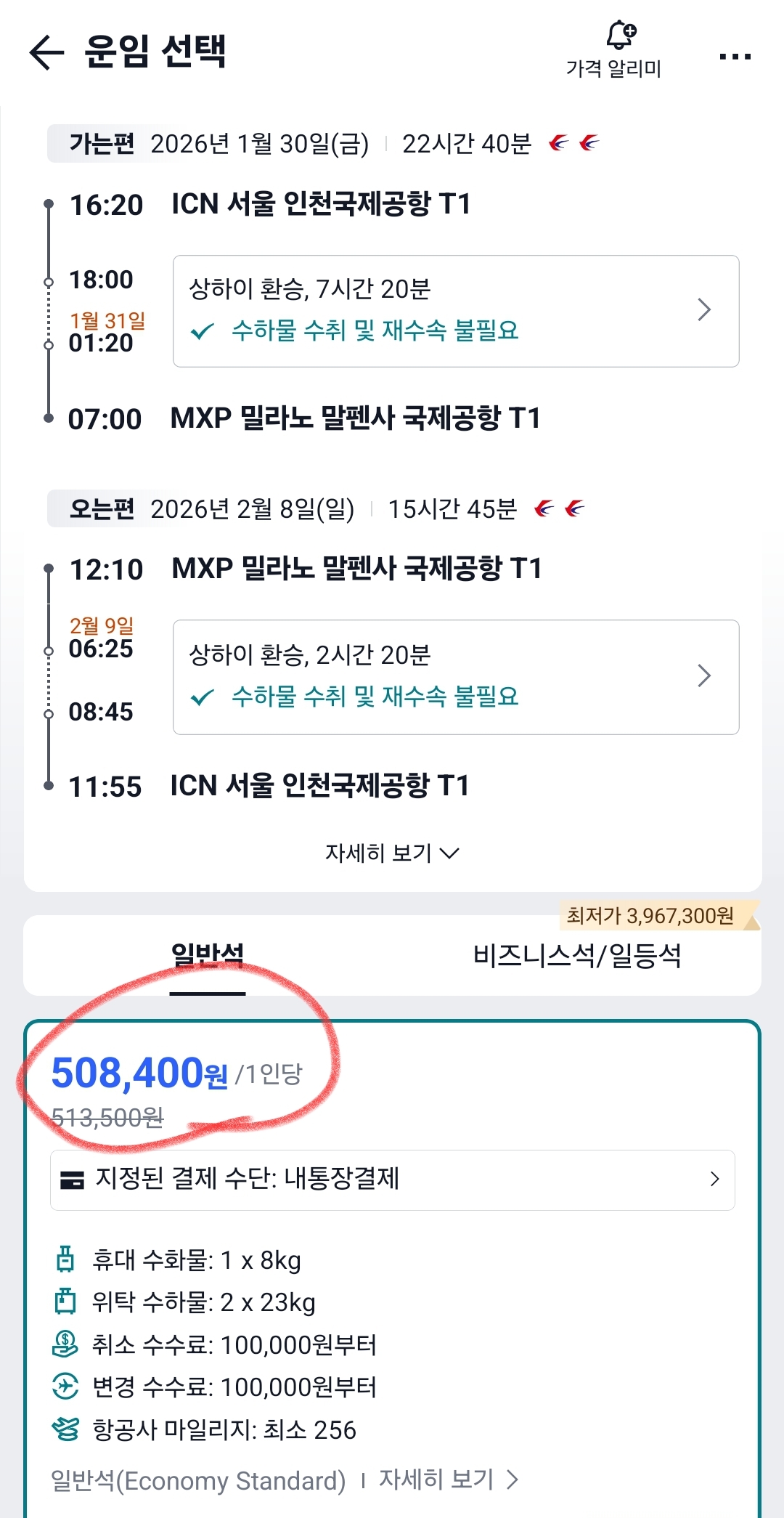The height and width of the screenshot is (1518, 784).
Task: Open the three-dot overflow menu
Action: pyautogui.click(x=735, y=56)
